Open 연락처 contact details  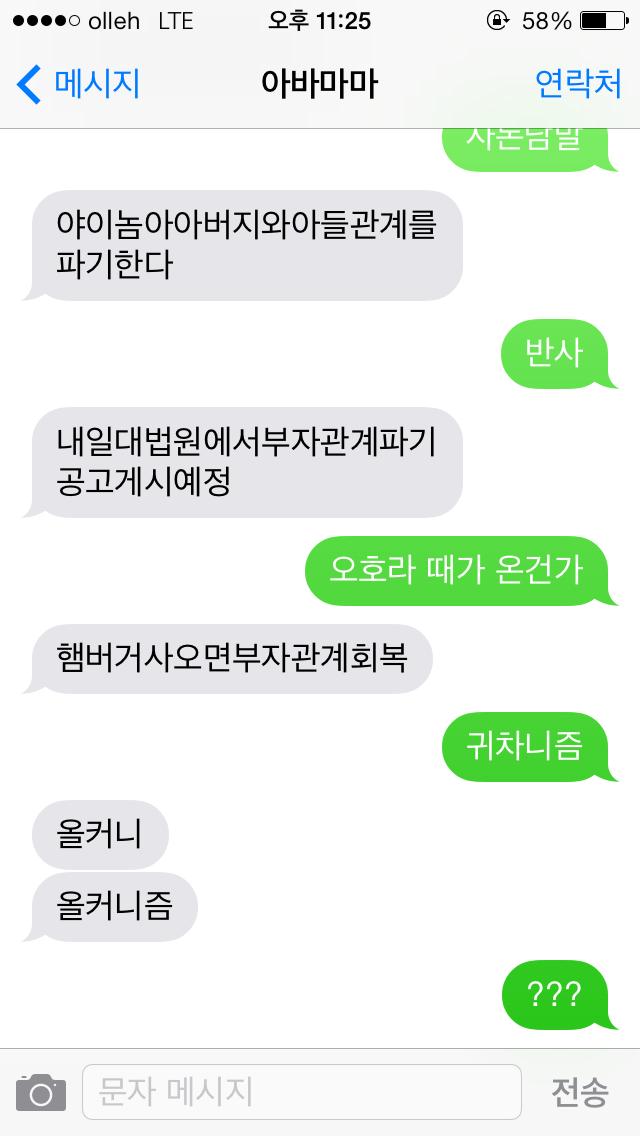coord(578,84)
